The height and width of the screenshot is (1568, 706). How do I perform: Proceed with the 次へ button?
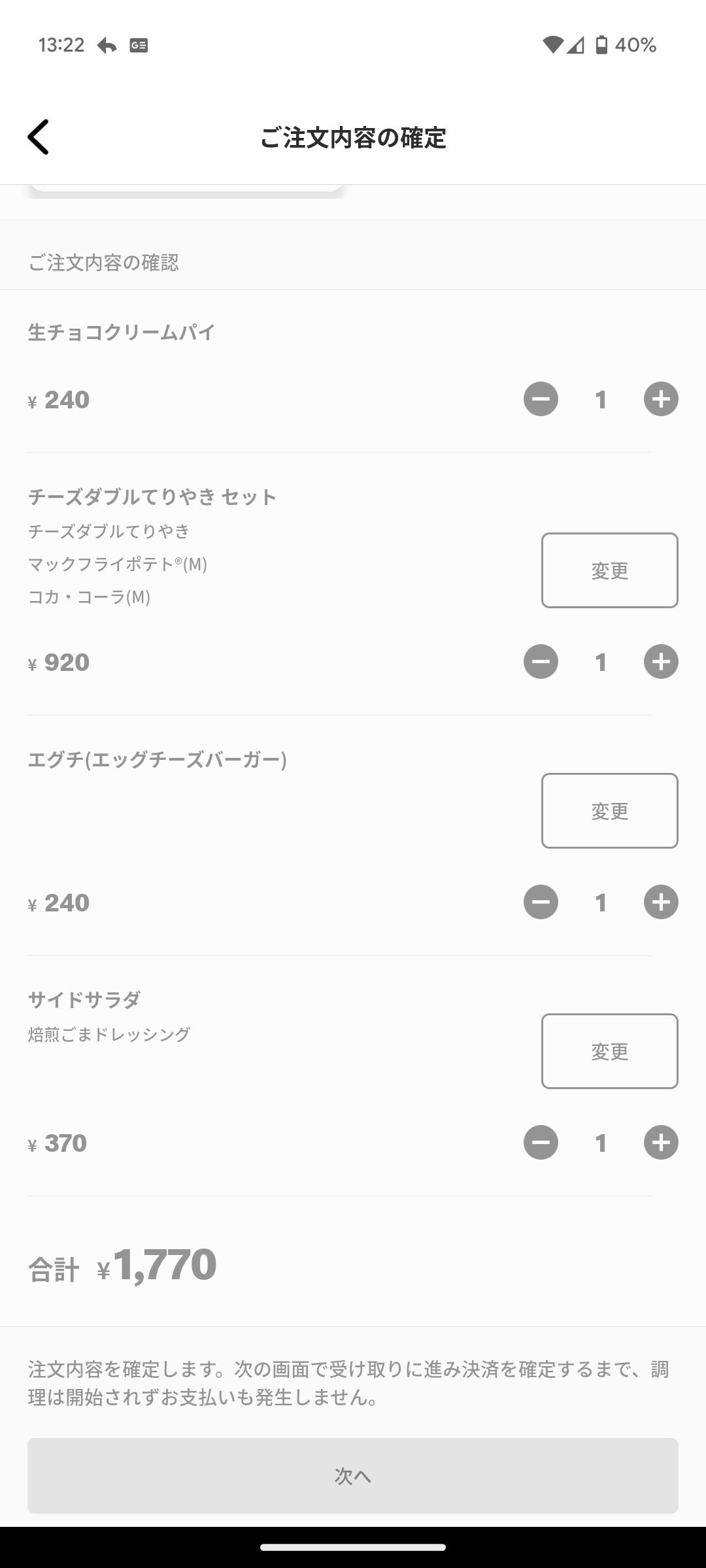click(353, 1476)
